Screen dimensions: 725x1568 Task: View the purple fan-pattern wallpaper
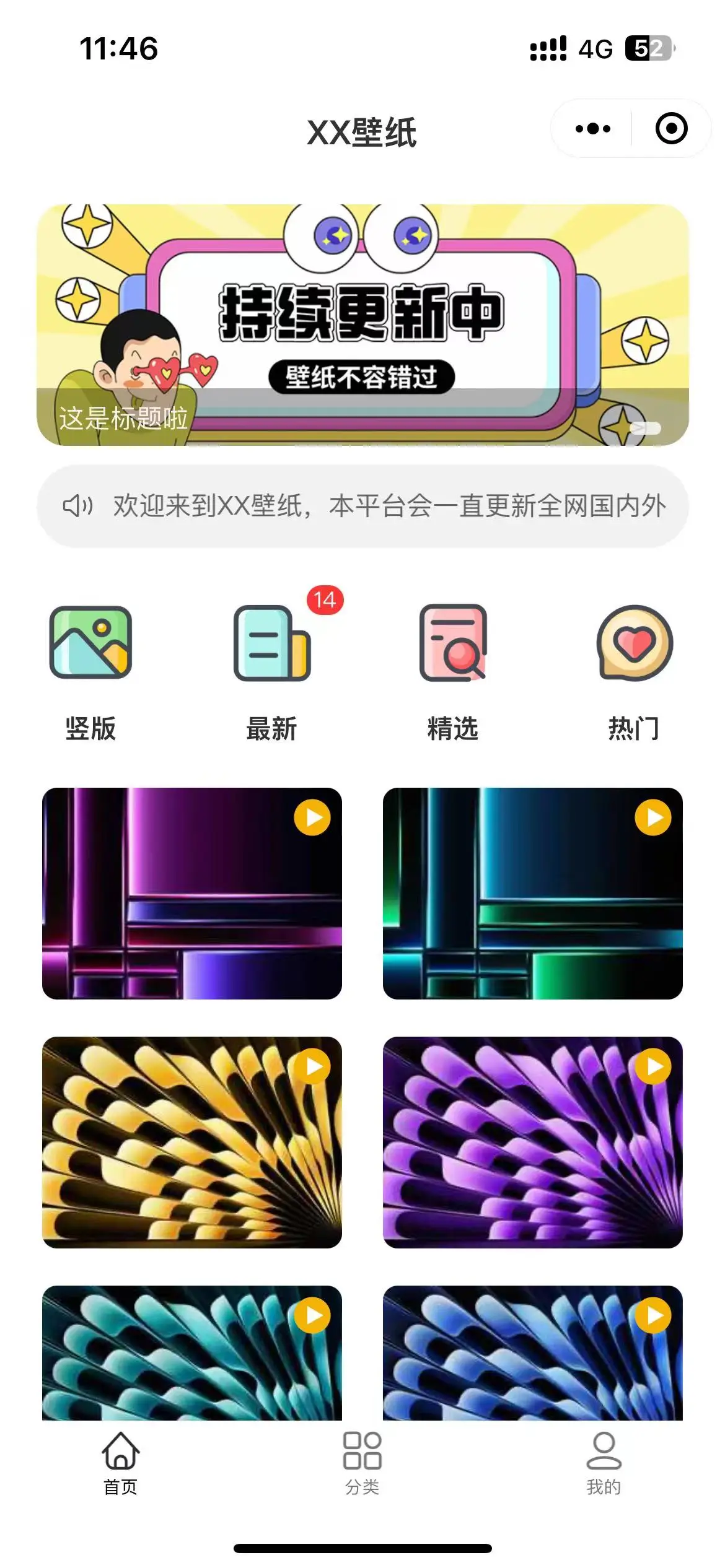click(532, 1142)
